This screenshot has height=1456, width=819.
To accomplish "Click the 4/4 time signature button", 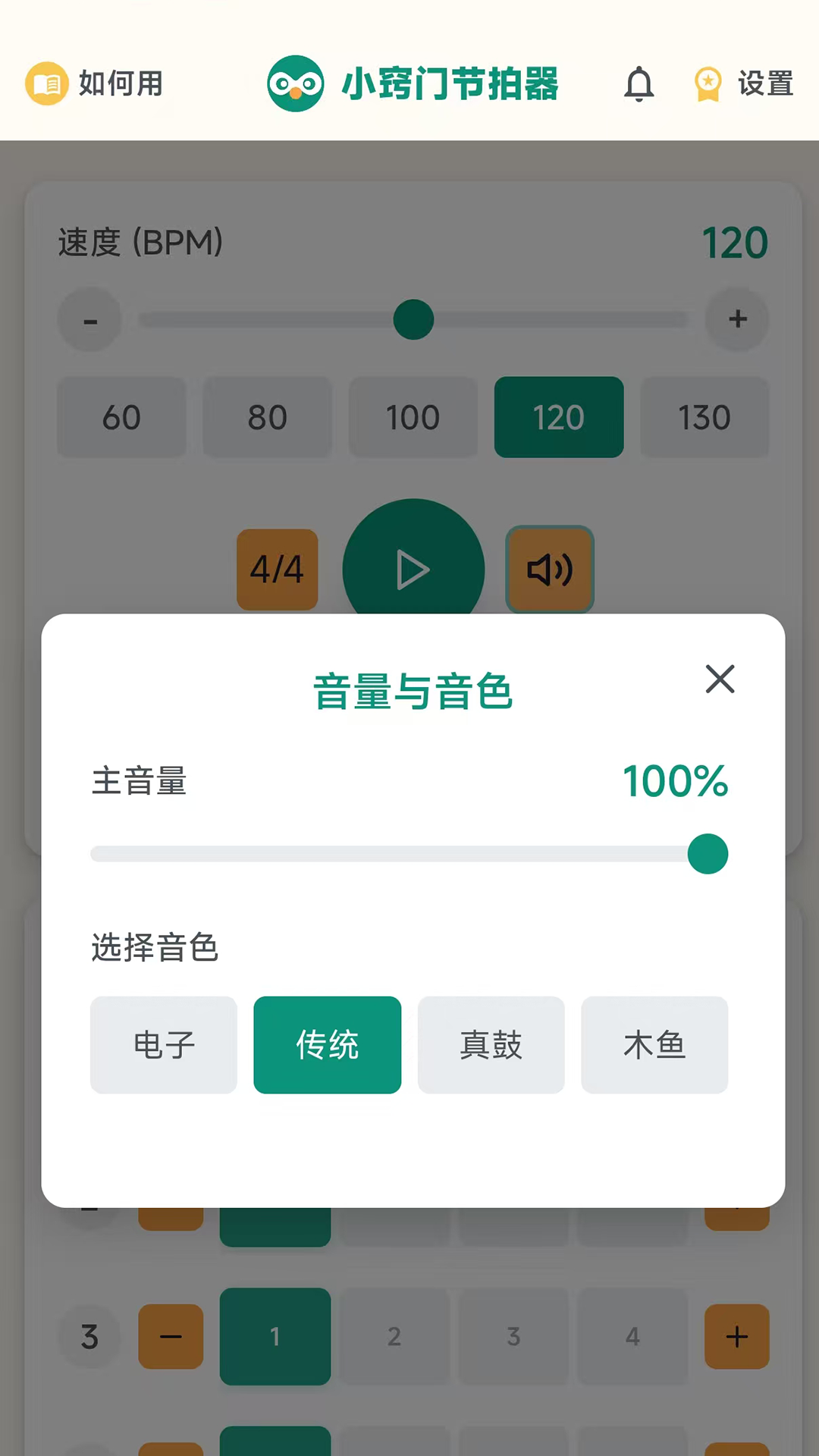I will pos(276,570).
